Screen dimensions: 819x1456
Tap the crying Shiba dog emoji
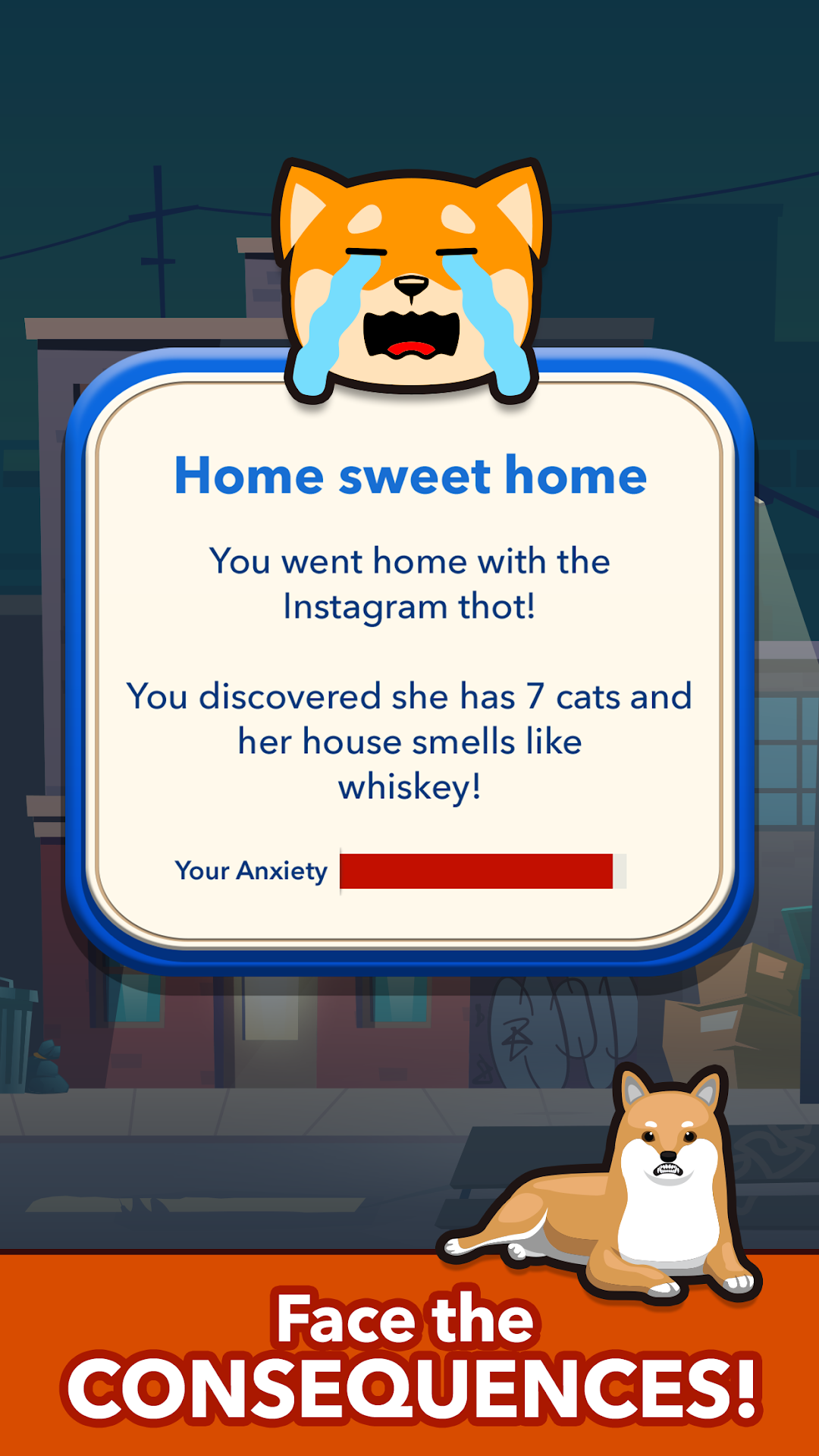point(409,273)
